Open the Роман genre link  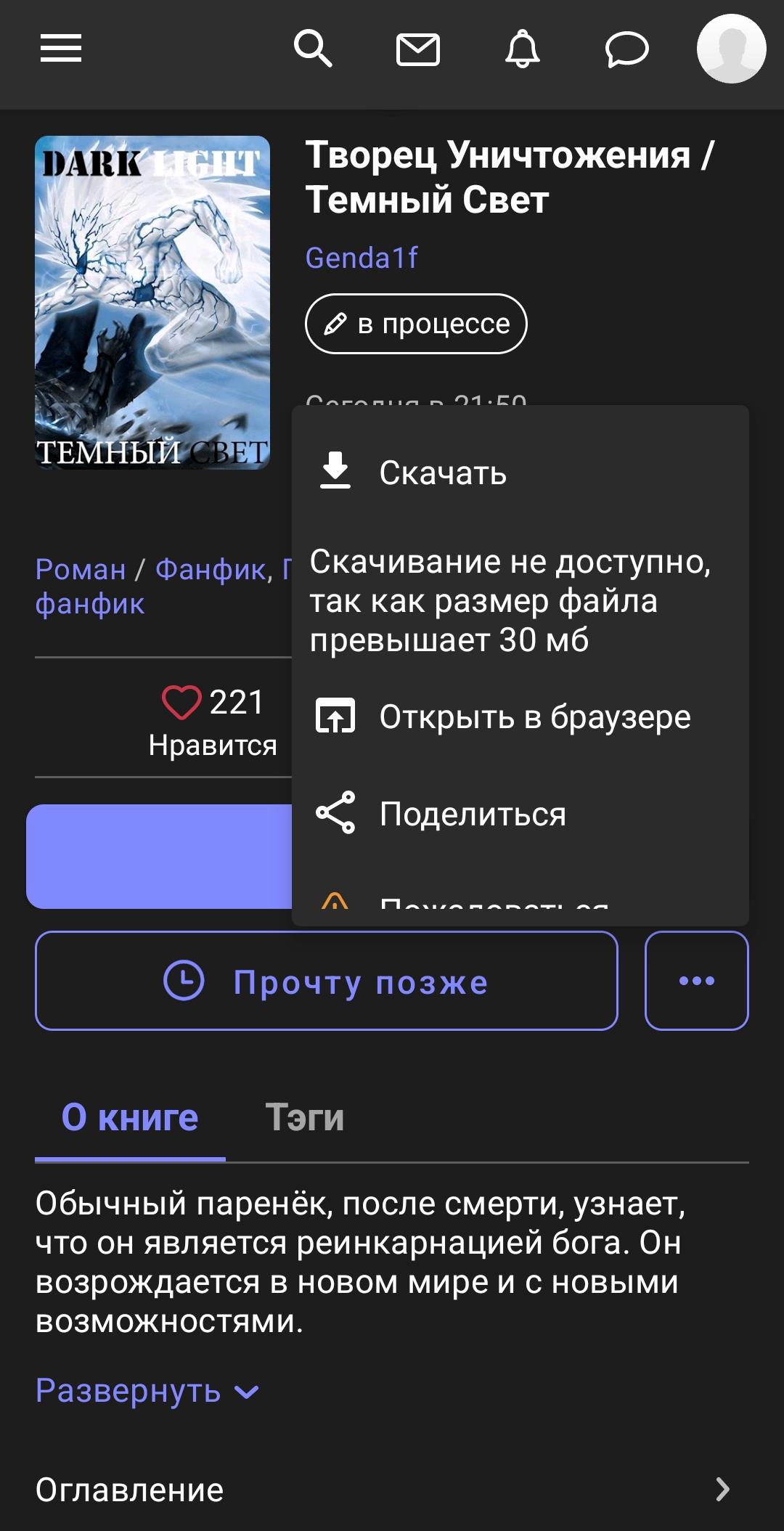click(x=81, y=569)
